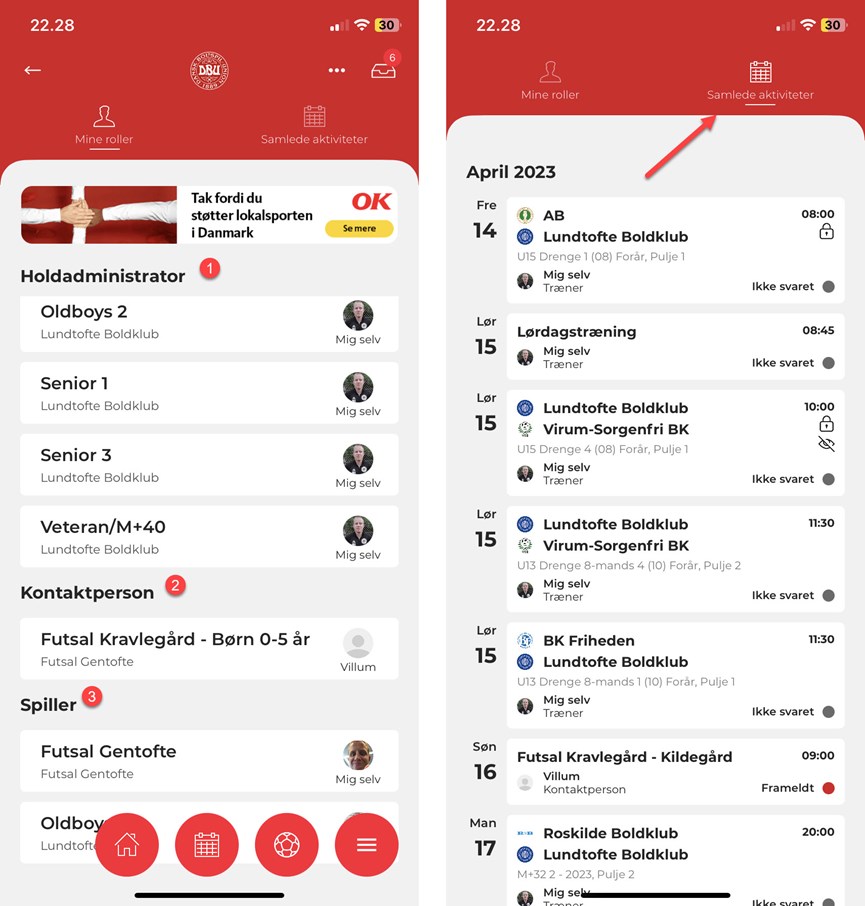Screen dimensions: 865x906
Task: Tap Se mere on the OK banner
Action: 359,229
